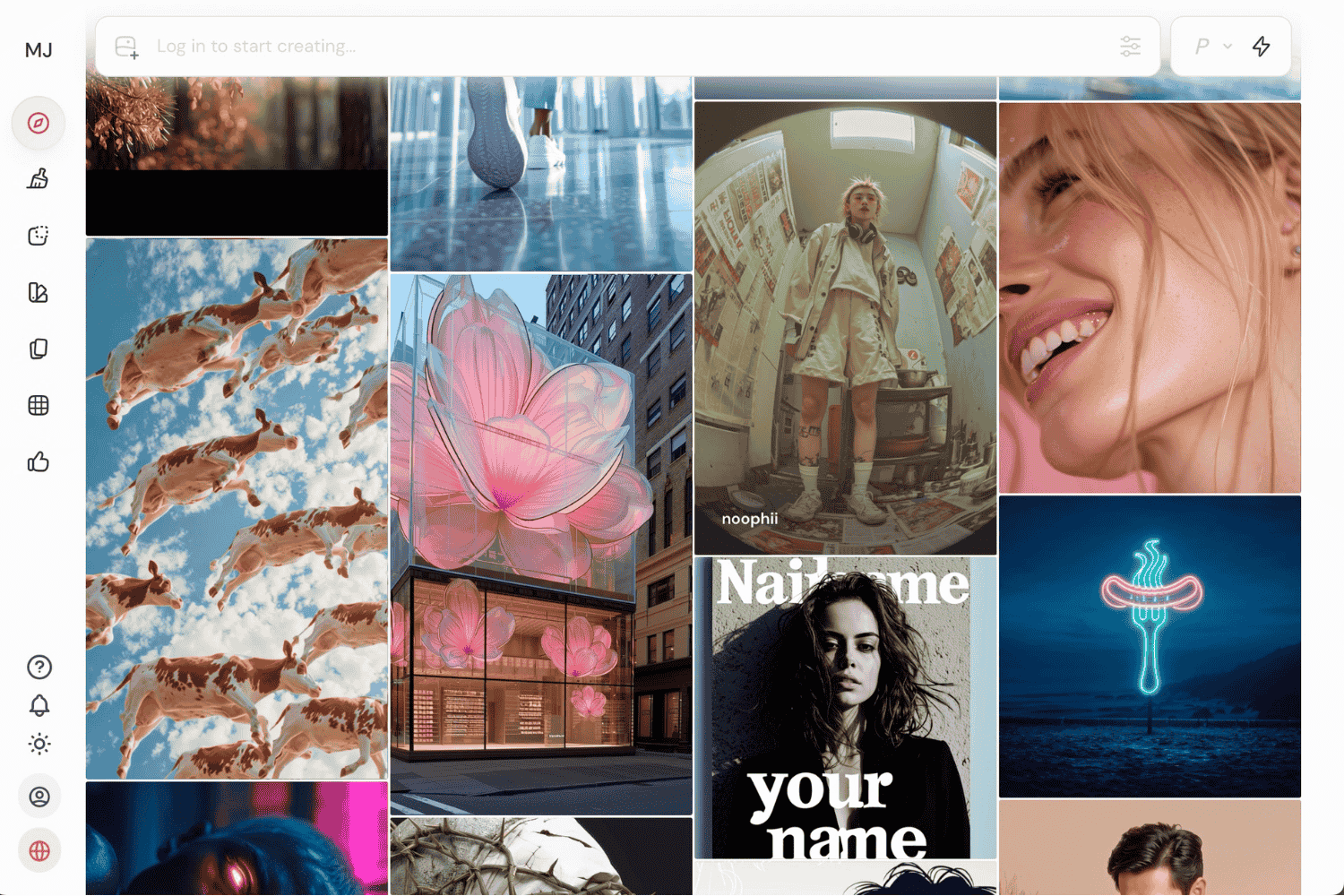Open the Explore compass icon
This screenshot has height=896, width=1344.
(39, 123)
